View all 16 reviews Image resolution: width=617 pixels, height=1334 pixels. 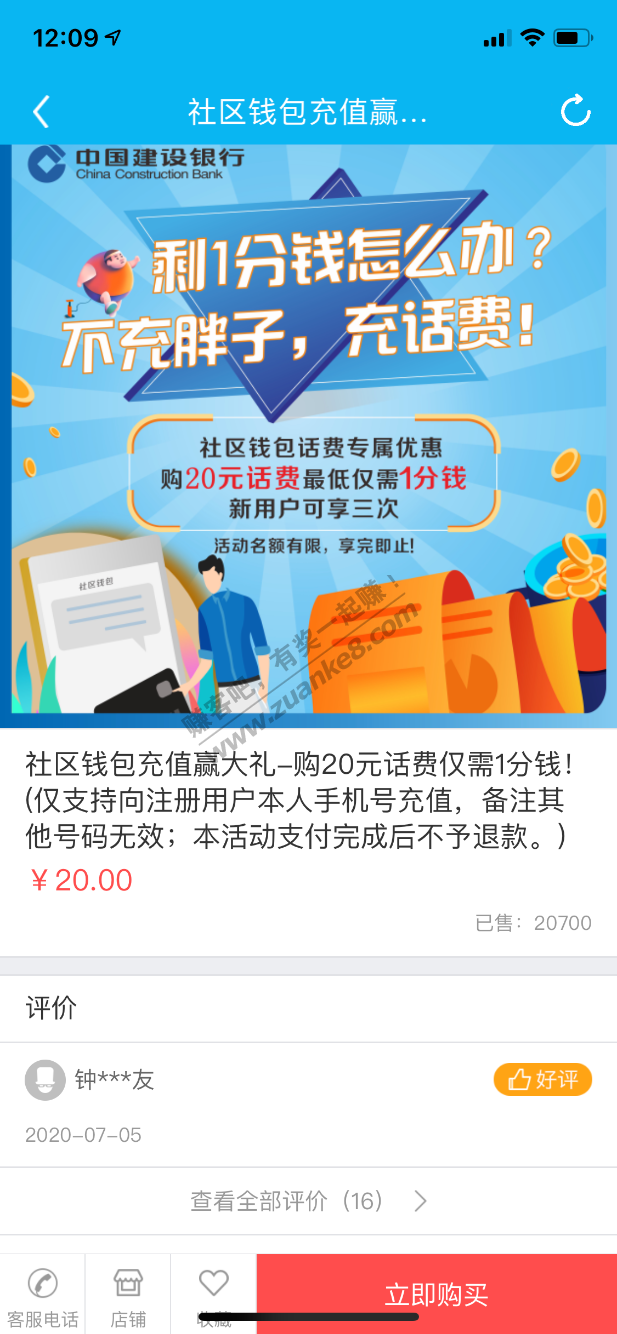308,1201
